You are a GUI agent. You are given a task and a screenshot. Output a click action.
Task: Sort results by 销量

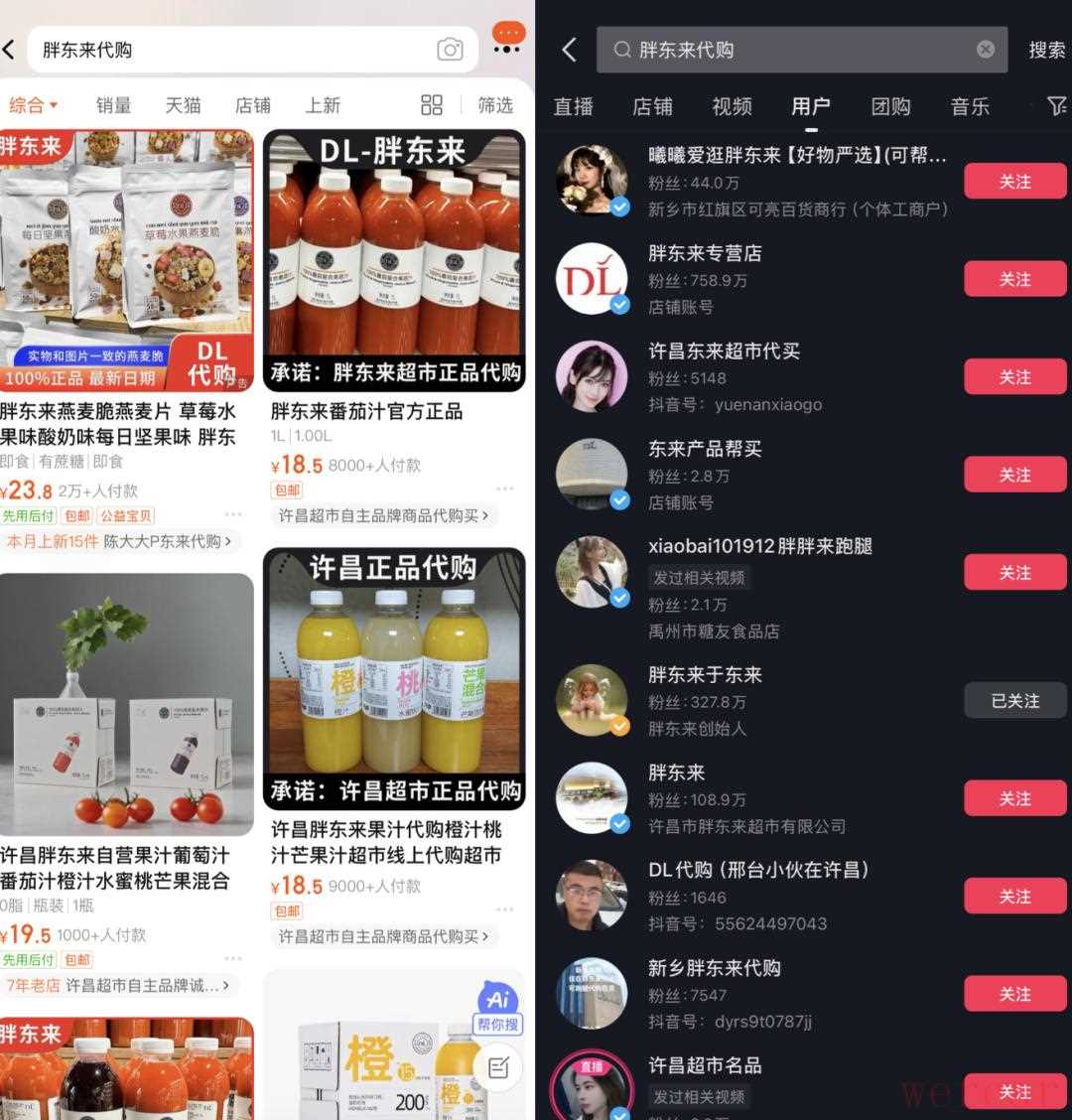113,105
